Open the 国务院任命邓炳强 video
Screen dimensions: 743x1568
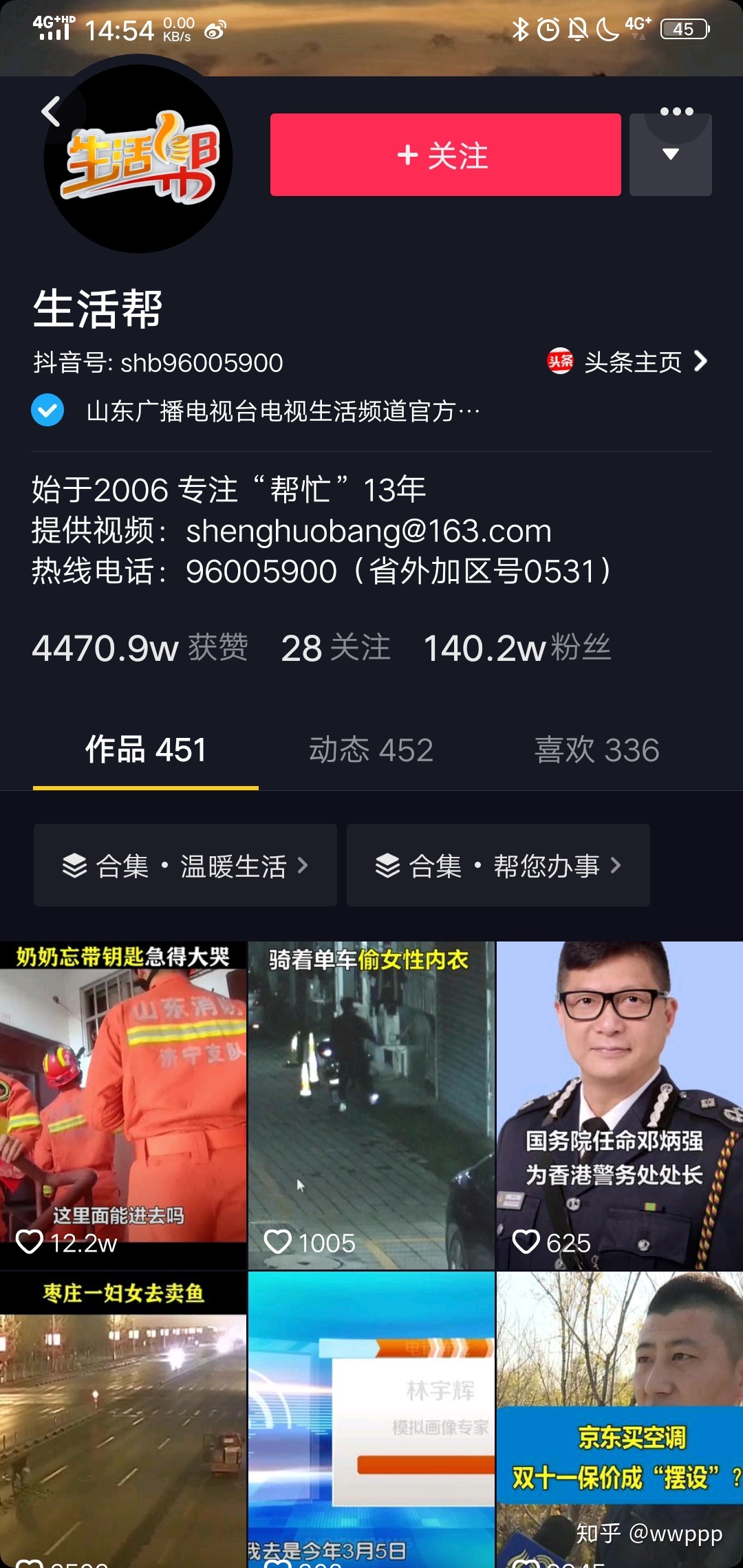click(x=619, y=1104)
